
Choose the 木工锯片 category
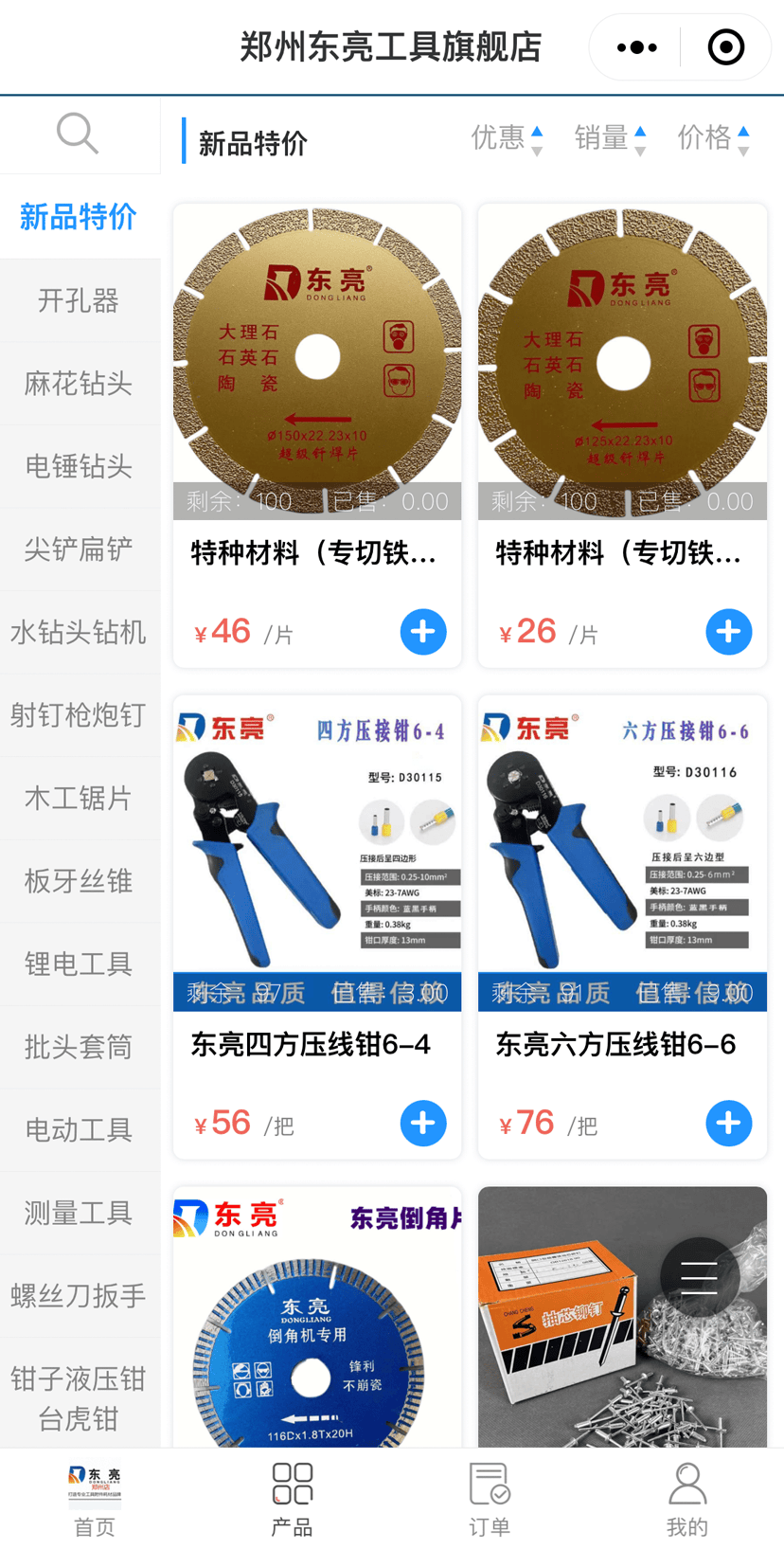coord(79,798)
